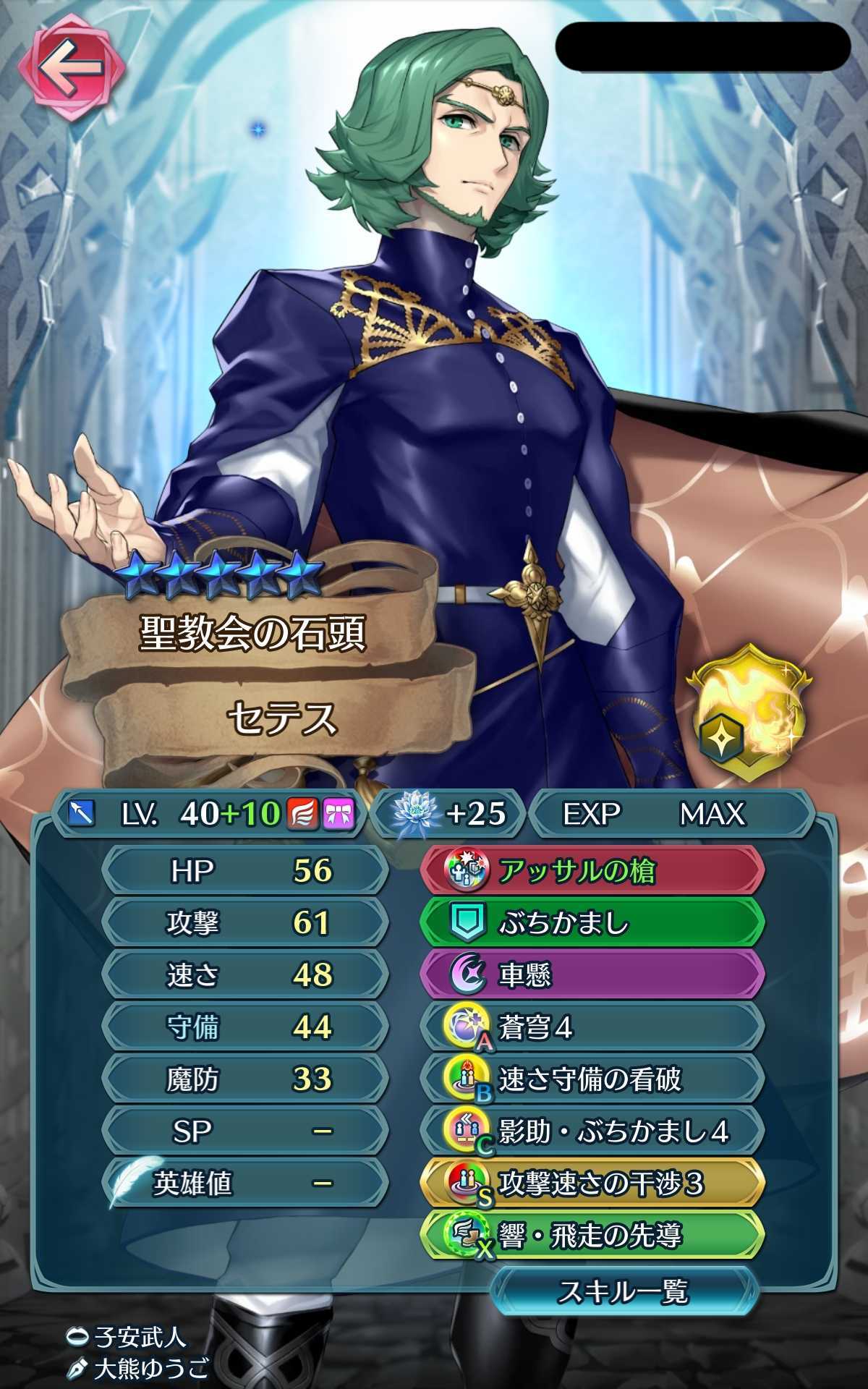Show assist skill ぶちかまし info
Image resolution: width=868 pixels, height=1389 pixels.
click(x=592, y=923)
